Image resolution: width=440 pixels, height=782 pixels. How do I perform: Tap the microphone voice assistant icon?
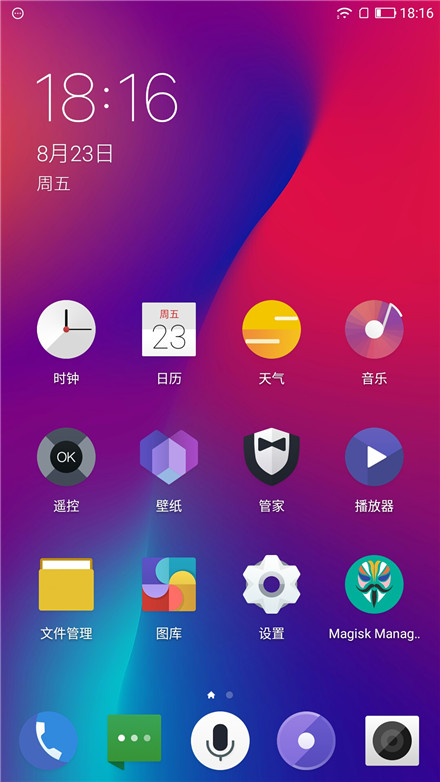(x=220, y=741)
